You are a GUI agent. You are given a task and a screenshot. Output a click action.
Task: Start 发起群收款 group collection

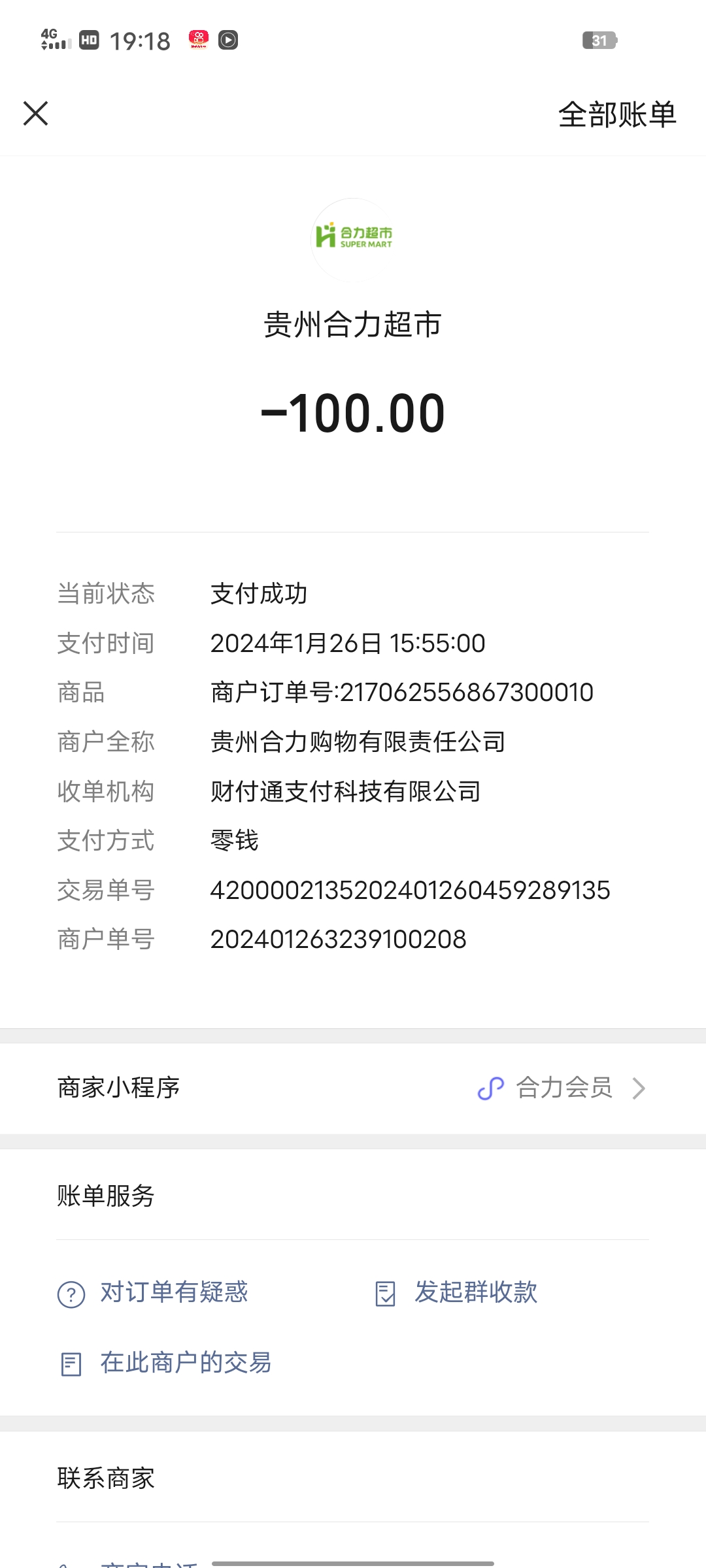tap(458, 1293)
